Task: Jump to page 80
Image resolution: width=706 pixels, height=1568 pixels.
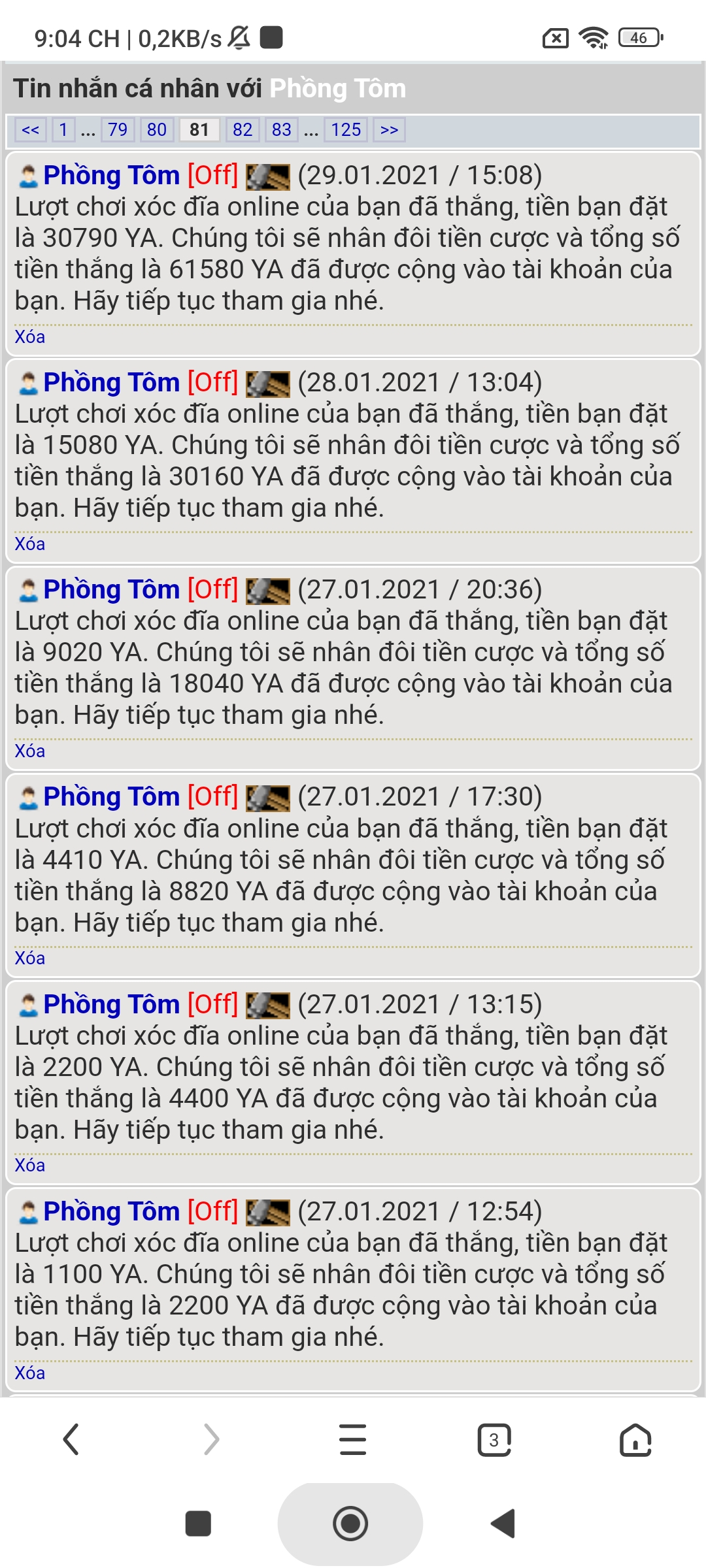Action: 157,130
